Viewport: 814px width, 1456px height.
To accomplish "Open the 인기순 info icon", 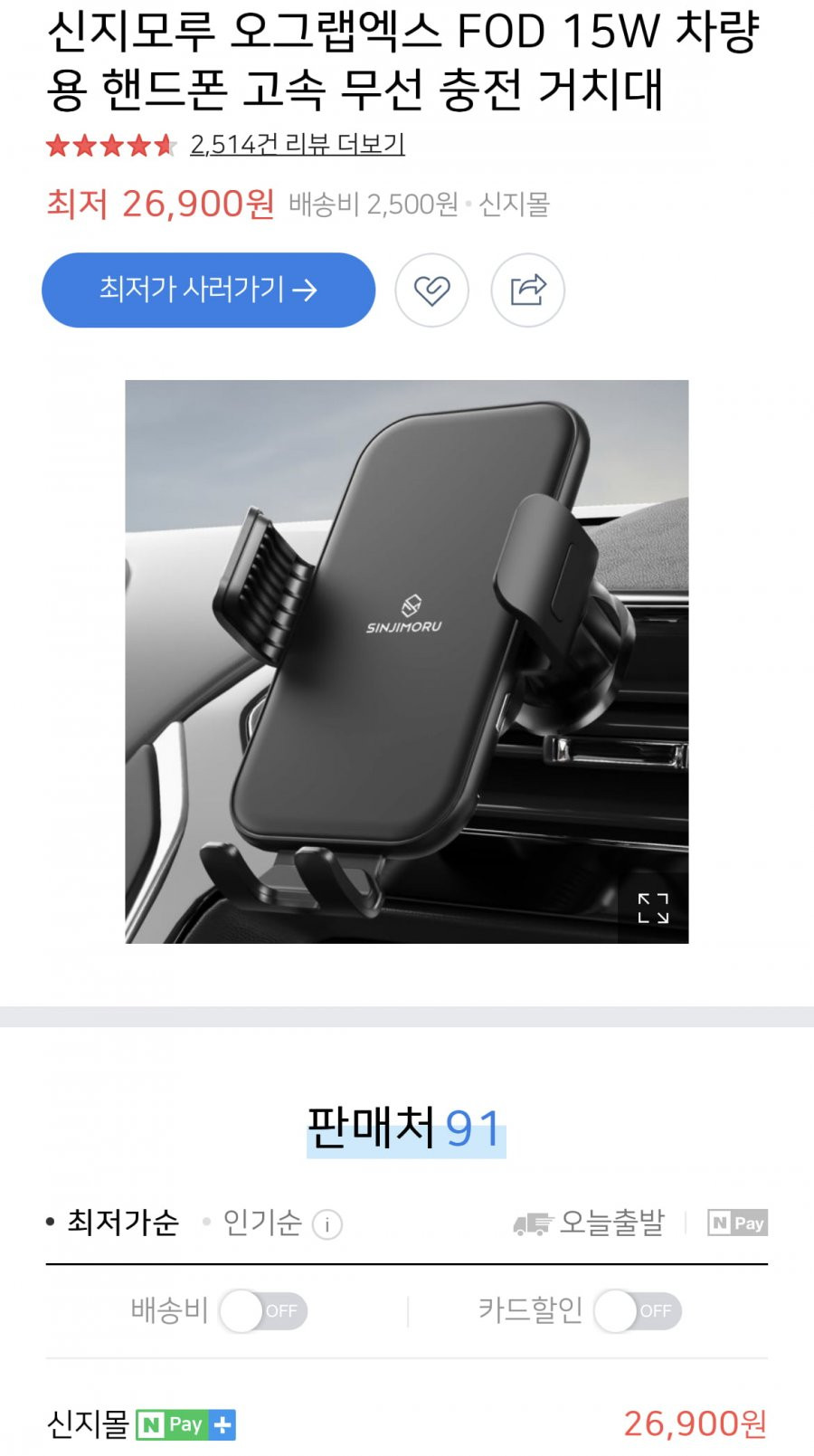I will pos(327,1224).
